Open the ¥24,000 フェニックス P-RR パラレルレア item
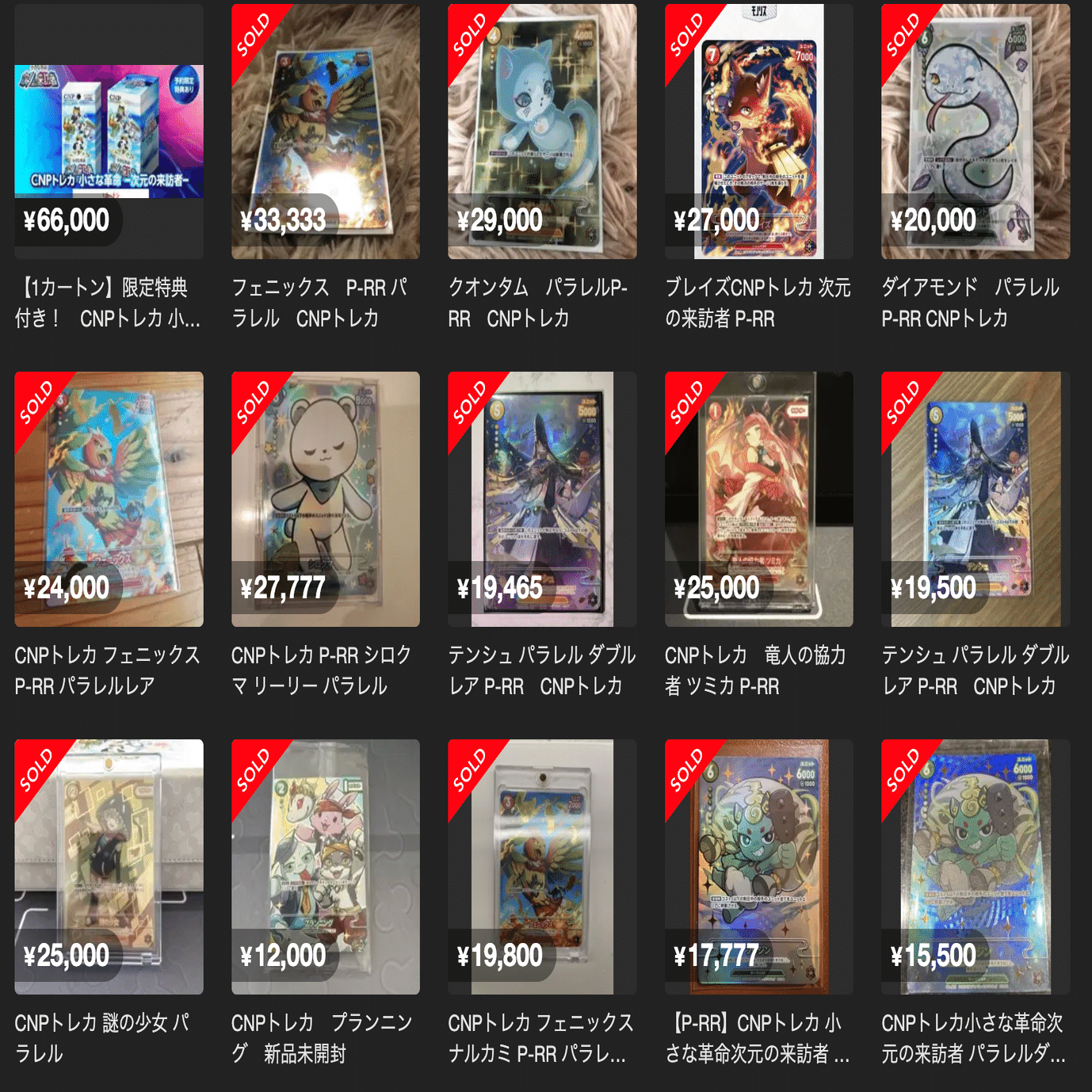 point(109,499)
